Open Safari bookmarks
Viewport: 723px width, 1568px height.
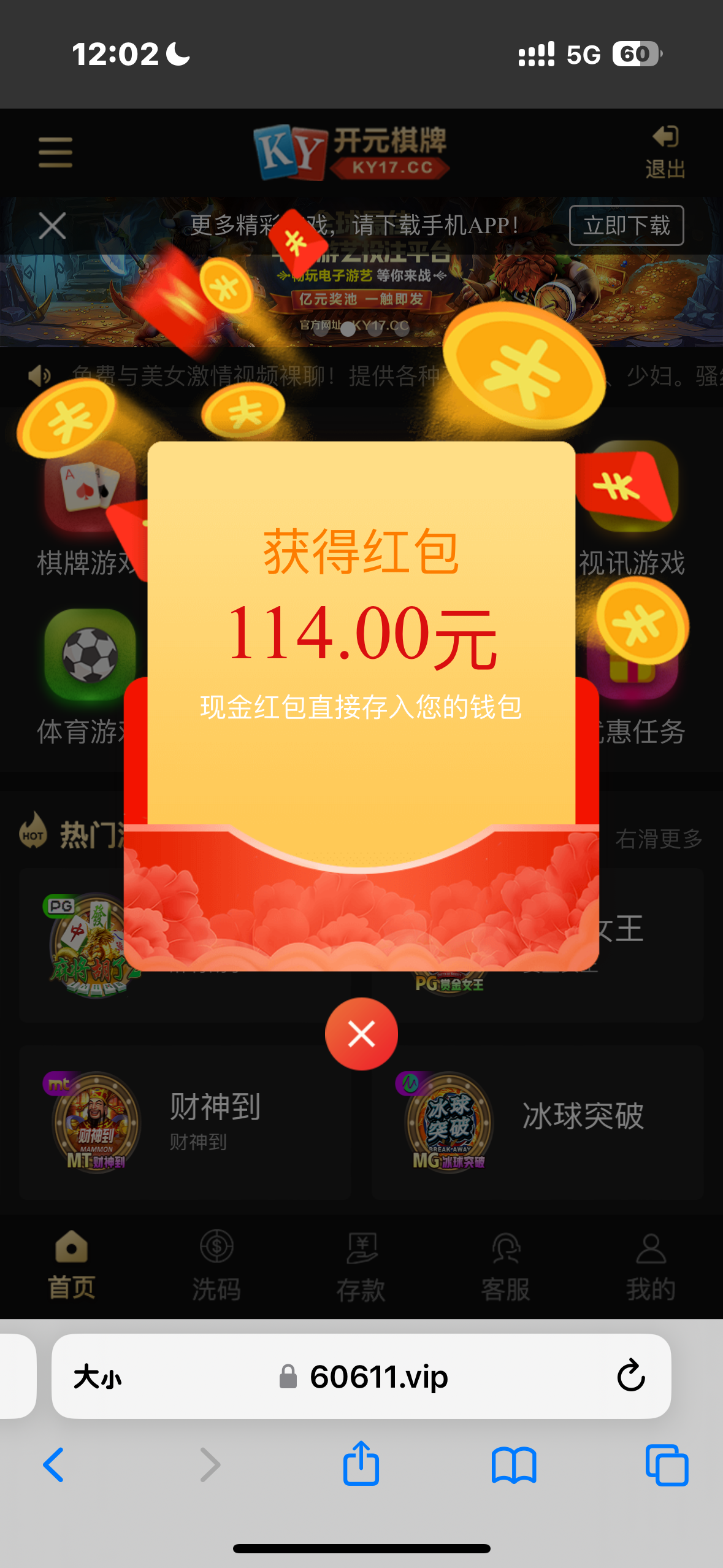(514, 1465)
